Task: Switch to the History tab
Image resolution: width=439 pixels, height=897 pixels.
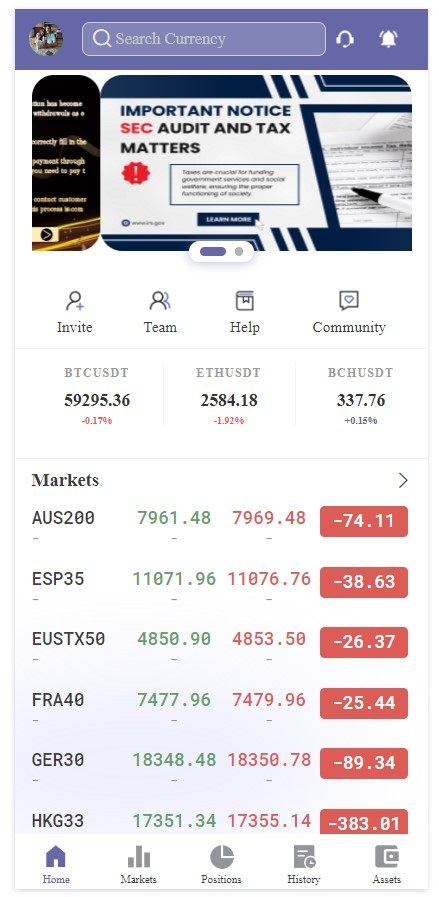Action: 303,864
